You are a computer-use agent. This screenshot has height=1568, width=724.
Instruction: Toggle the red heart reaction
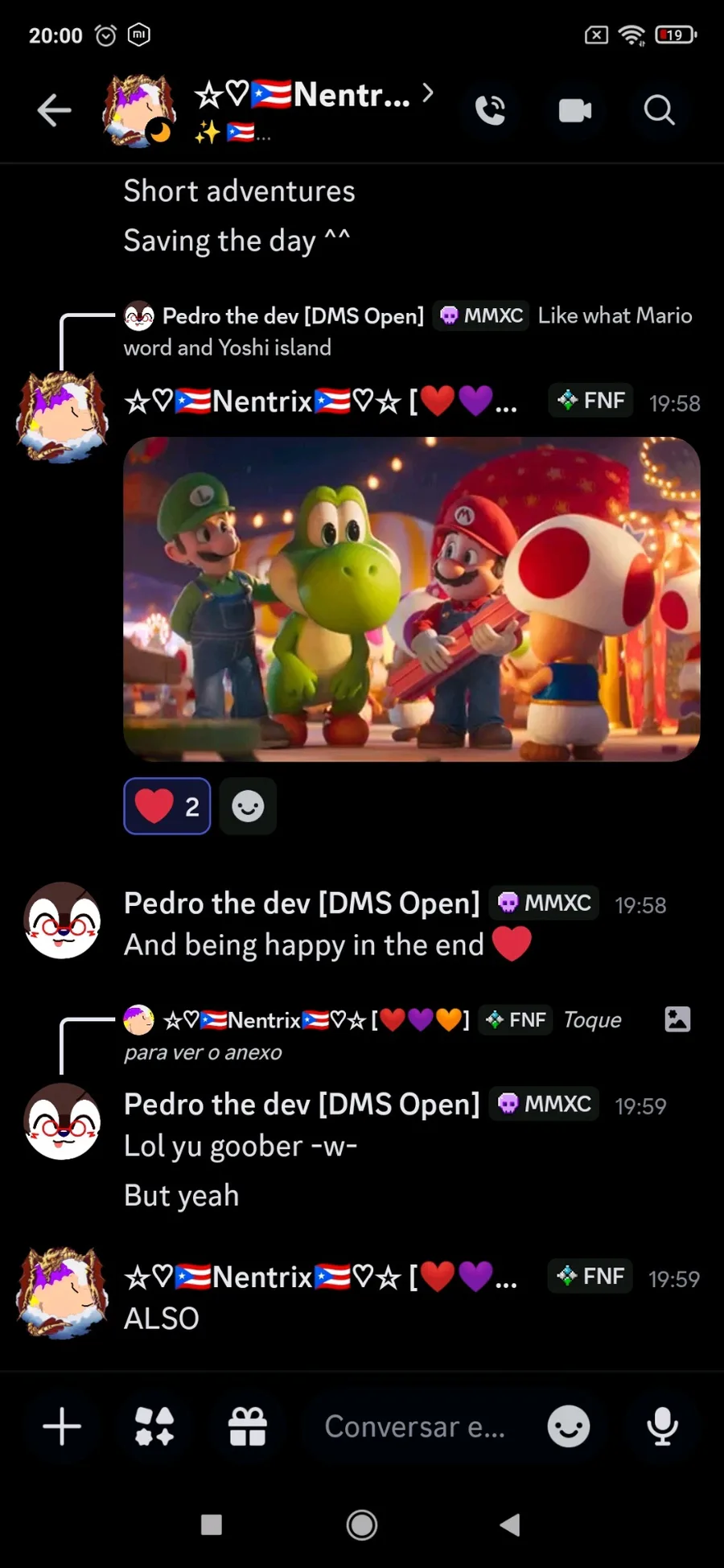[167, 806]
